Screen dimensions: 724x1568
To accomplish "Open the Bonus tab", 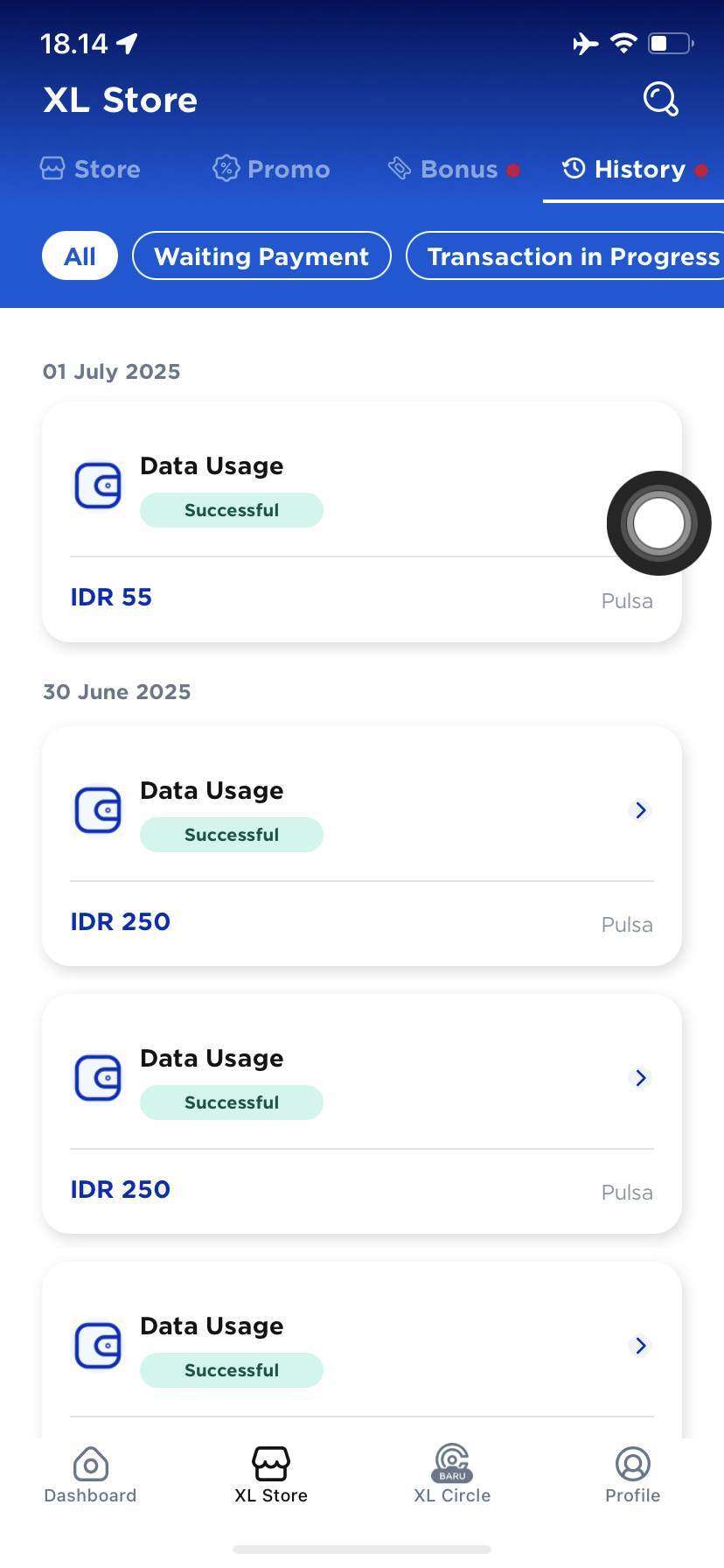I will tap(453, 169).
